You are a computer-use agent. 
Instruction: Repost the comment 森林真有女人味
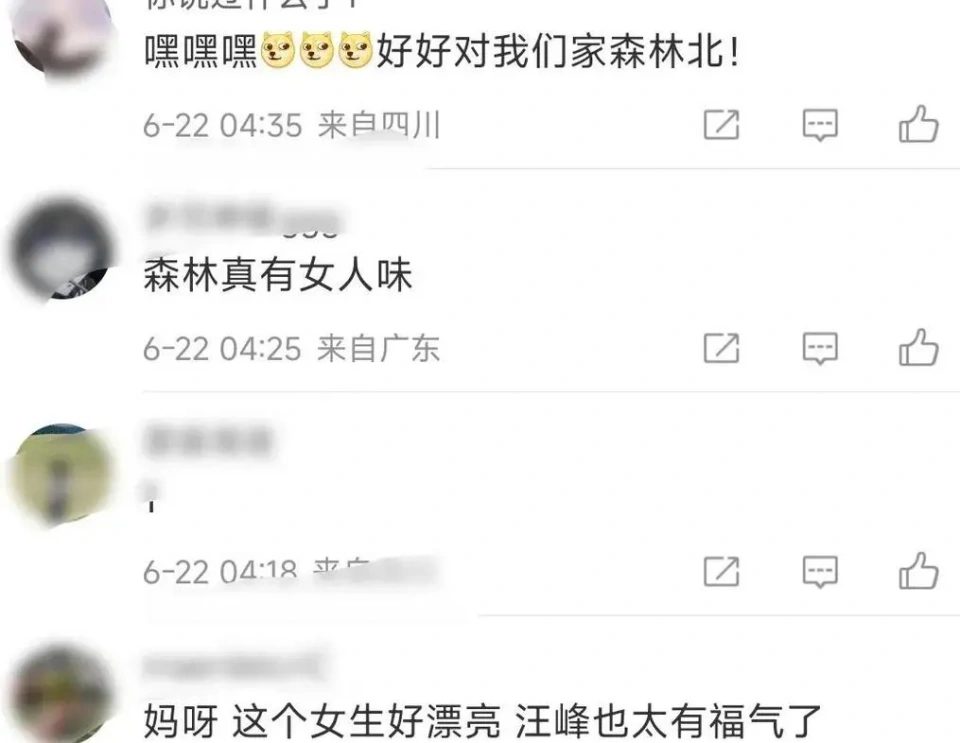pyautogui.click(x=721, y=348)
